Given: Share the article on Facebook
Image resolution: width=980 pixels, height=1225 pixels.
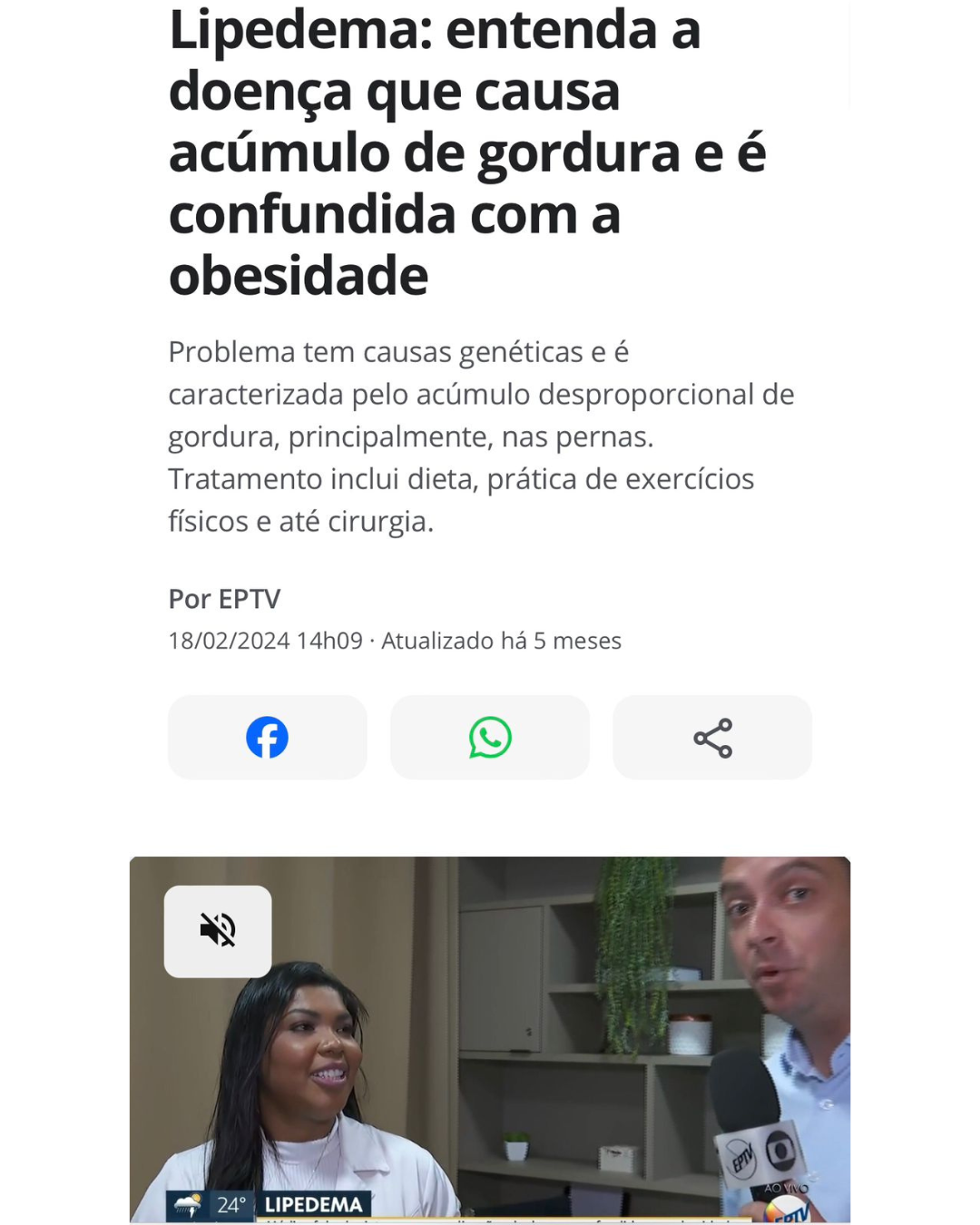Looking at the screenshot, I should 267,737.
